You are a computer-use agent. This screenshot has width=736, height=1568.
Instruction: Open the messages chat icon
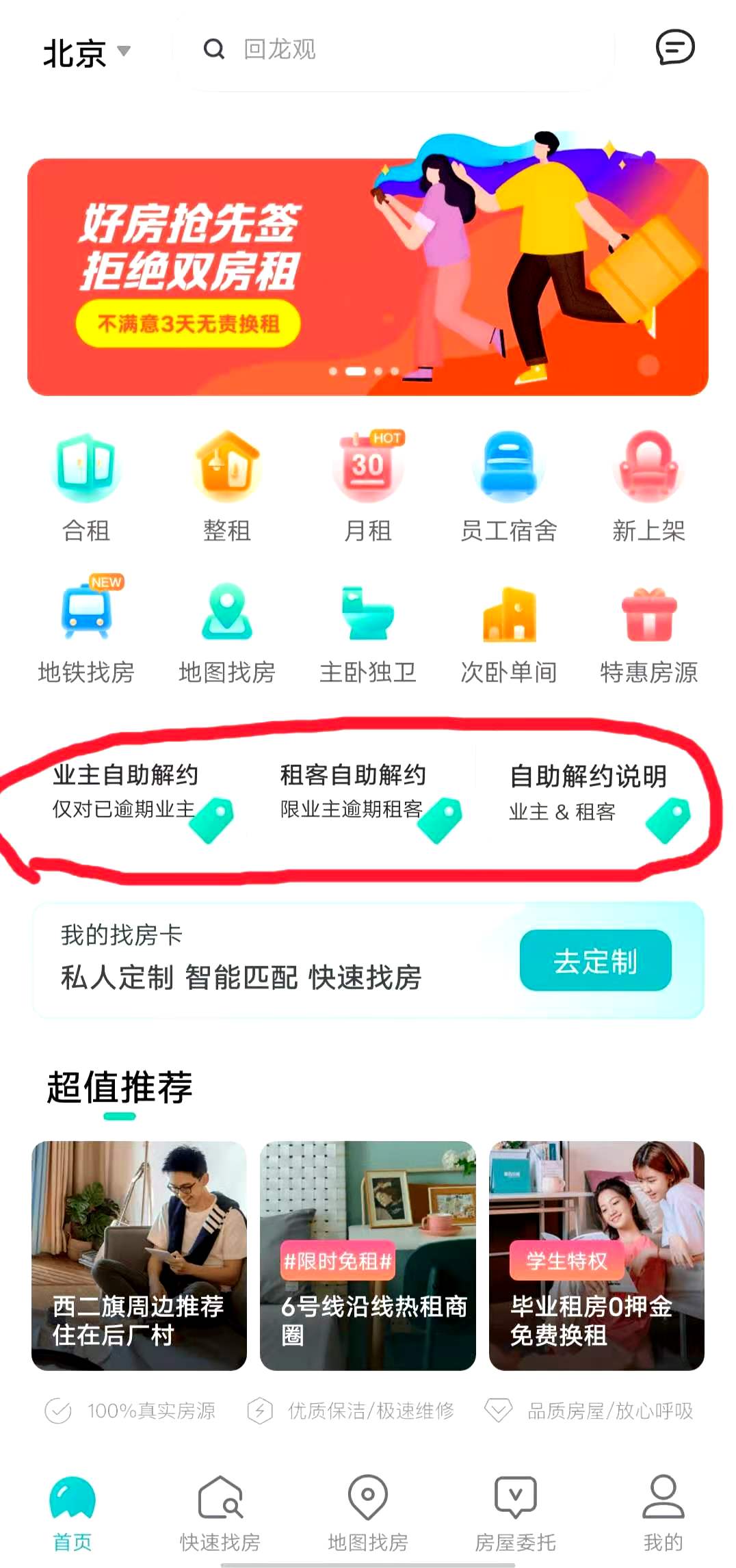tap(674, 48)
